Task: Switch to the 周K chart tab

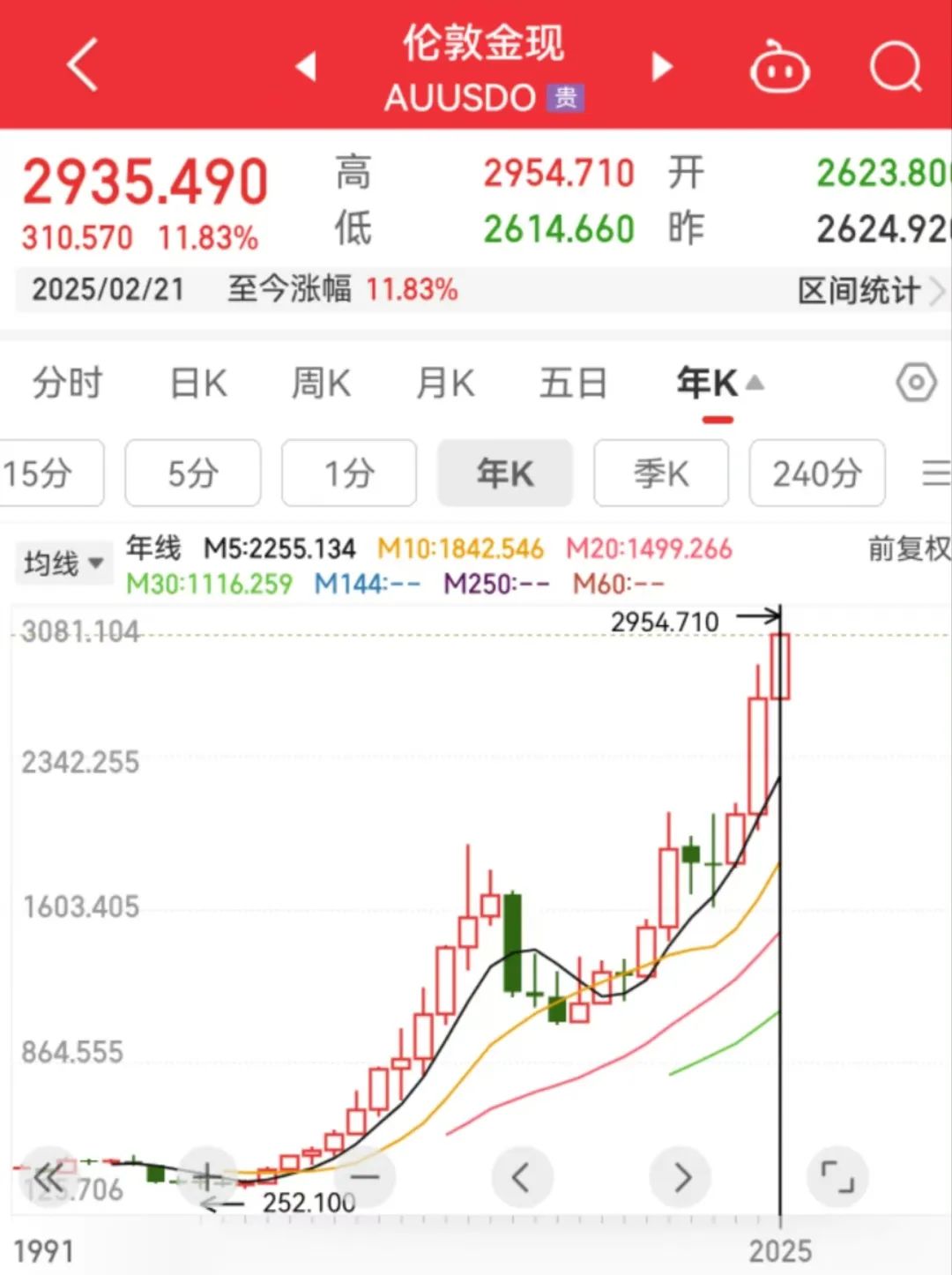Action: pyautogui.click(x=321, y=384)
